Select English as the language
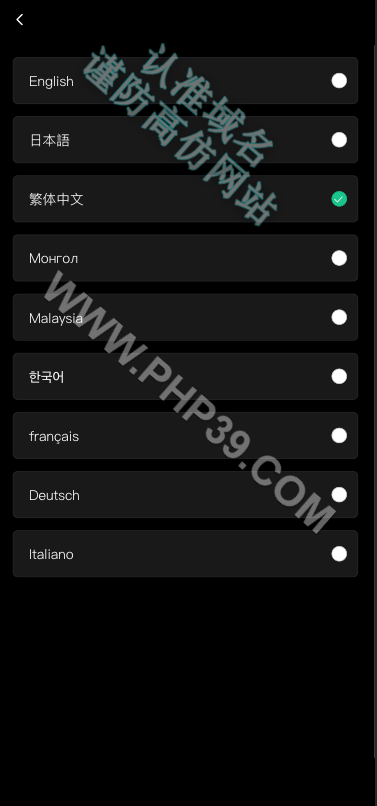The height and width of the screenshot is (806, 377). tap(185, 81)
